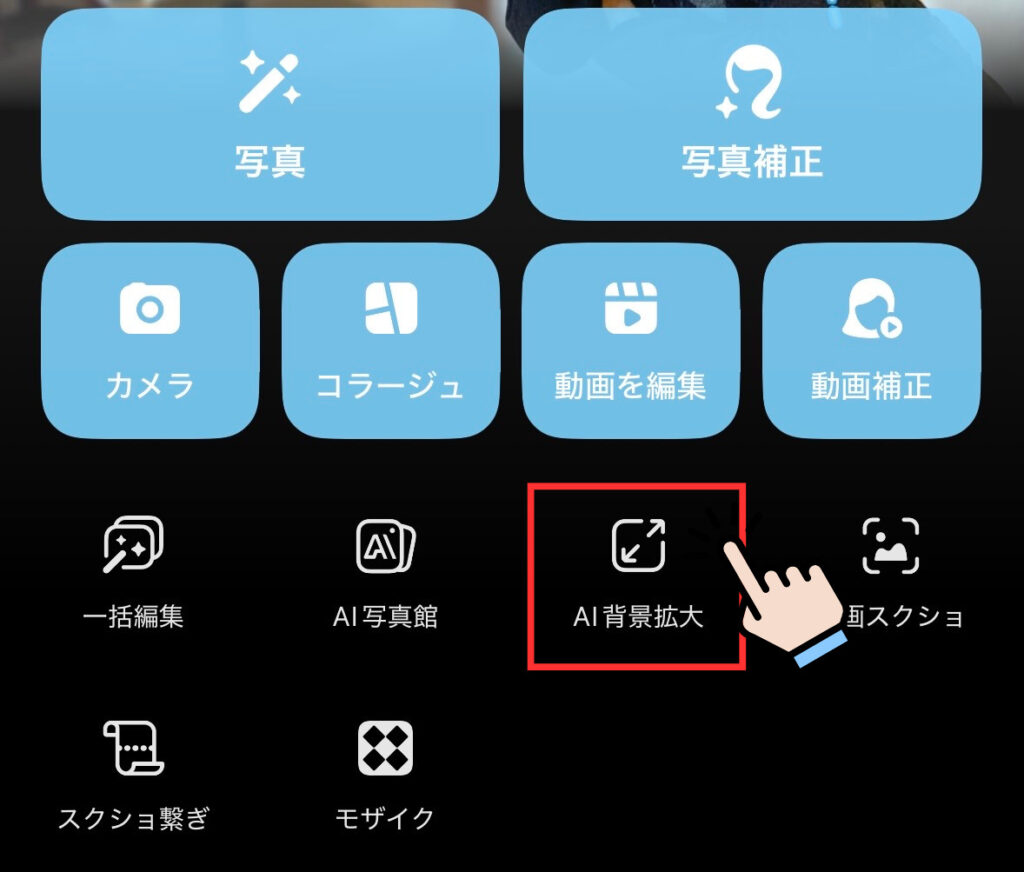Launch the カメラ camera
The width and height of the screenshot is (1024, 872).
click(x=150, y=340)
